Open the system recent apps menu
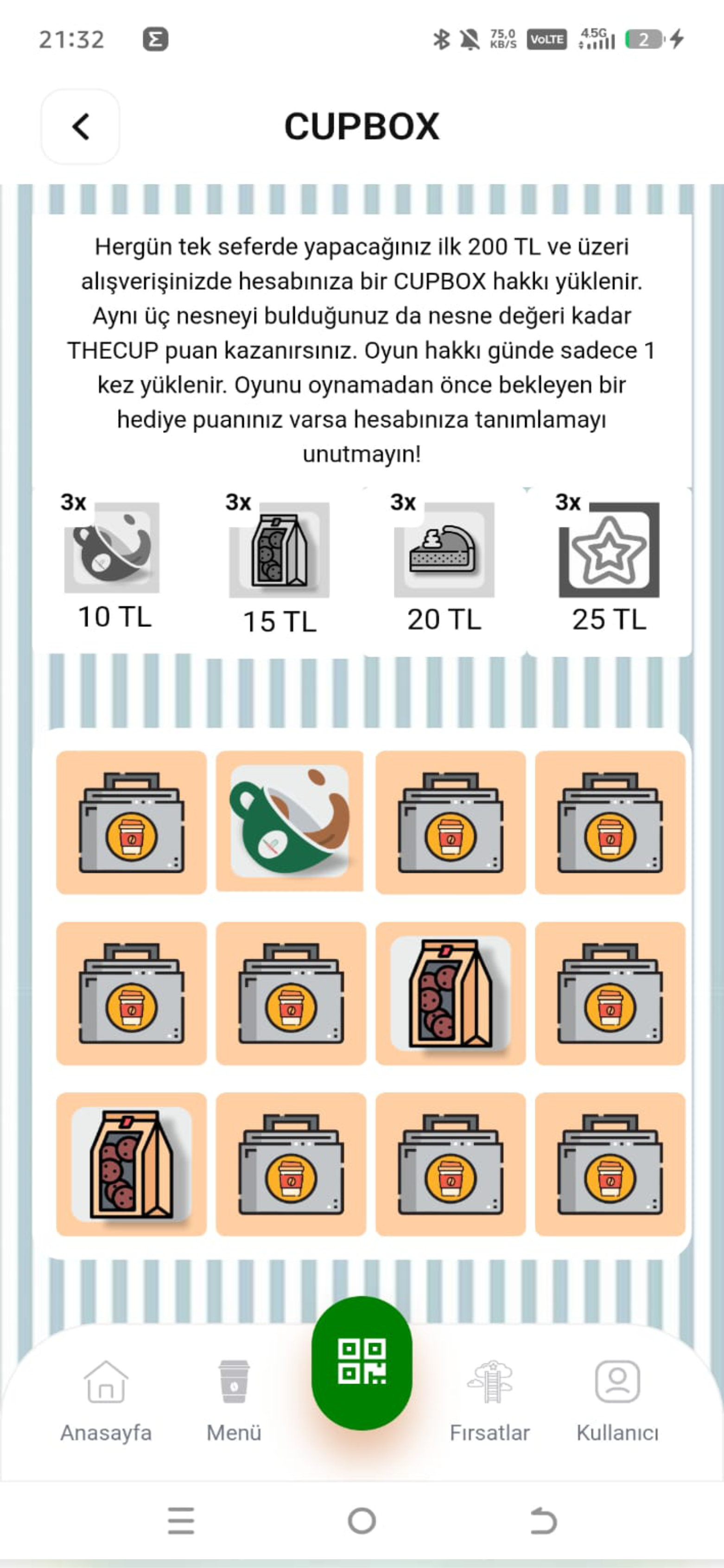 click(181, 1521)
